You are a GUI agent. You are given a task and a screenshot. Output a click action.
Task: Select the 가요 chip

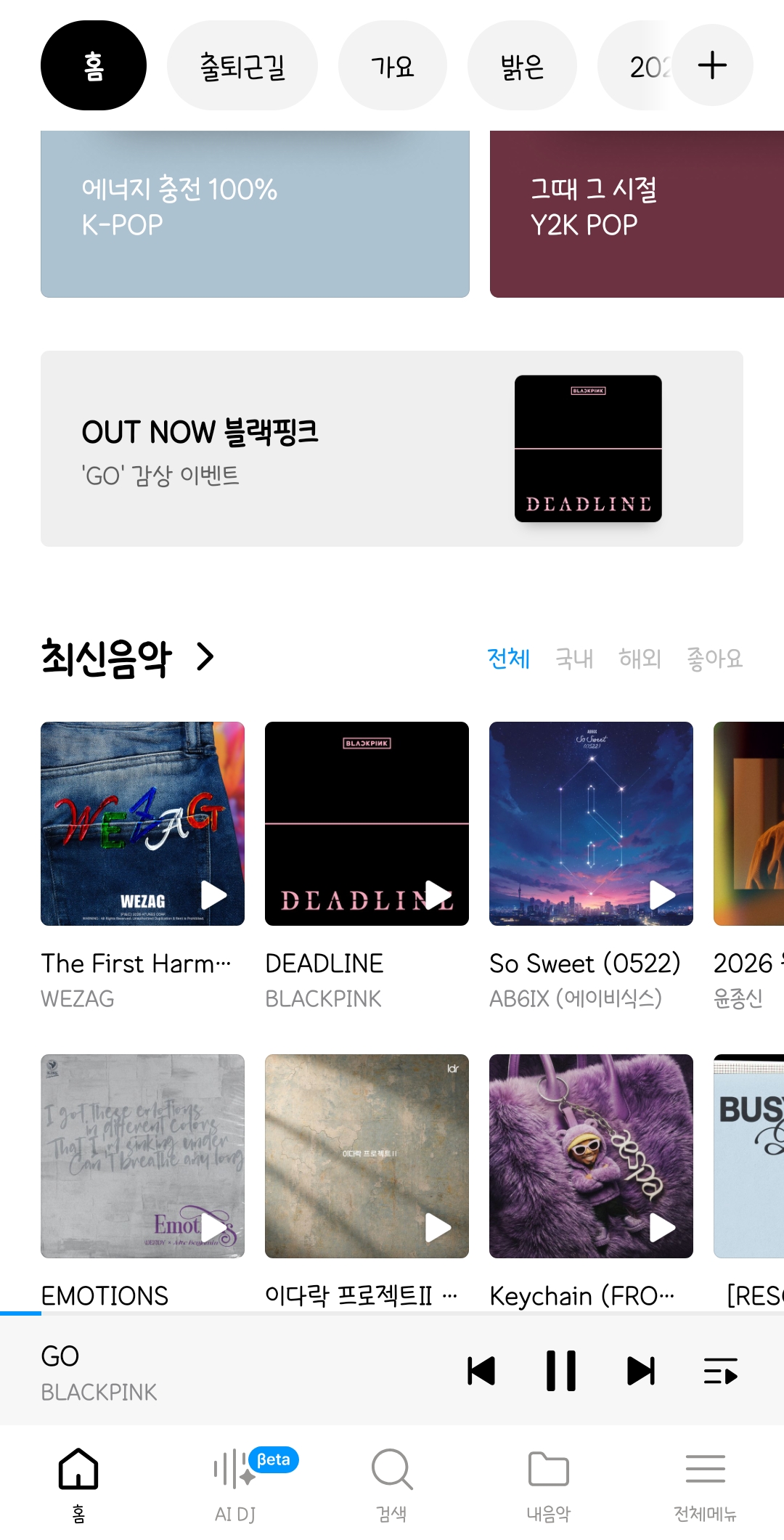[392, 66]
